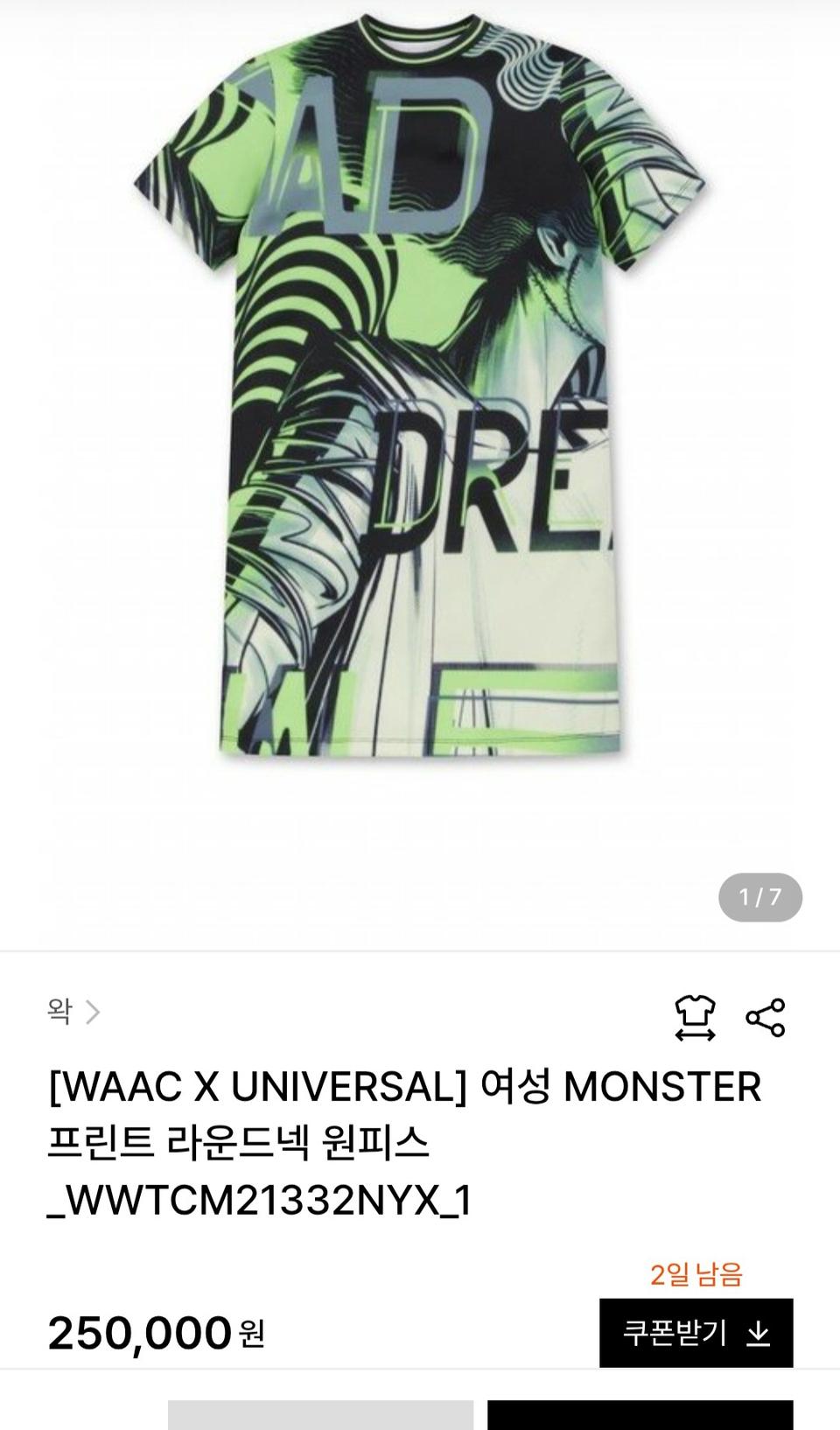Expand the chevron next to 왁 brand name
The height and width of the screenshot is (1430, 840).
pyautogui.click(x=93, y=1013)
